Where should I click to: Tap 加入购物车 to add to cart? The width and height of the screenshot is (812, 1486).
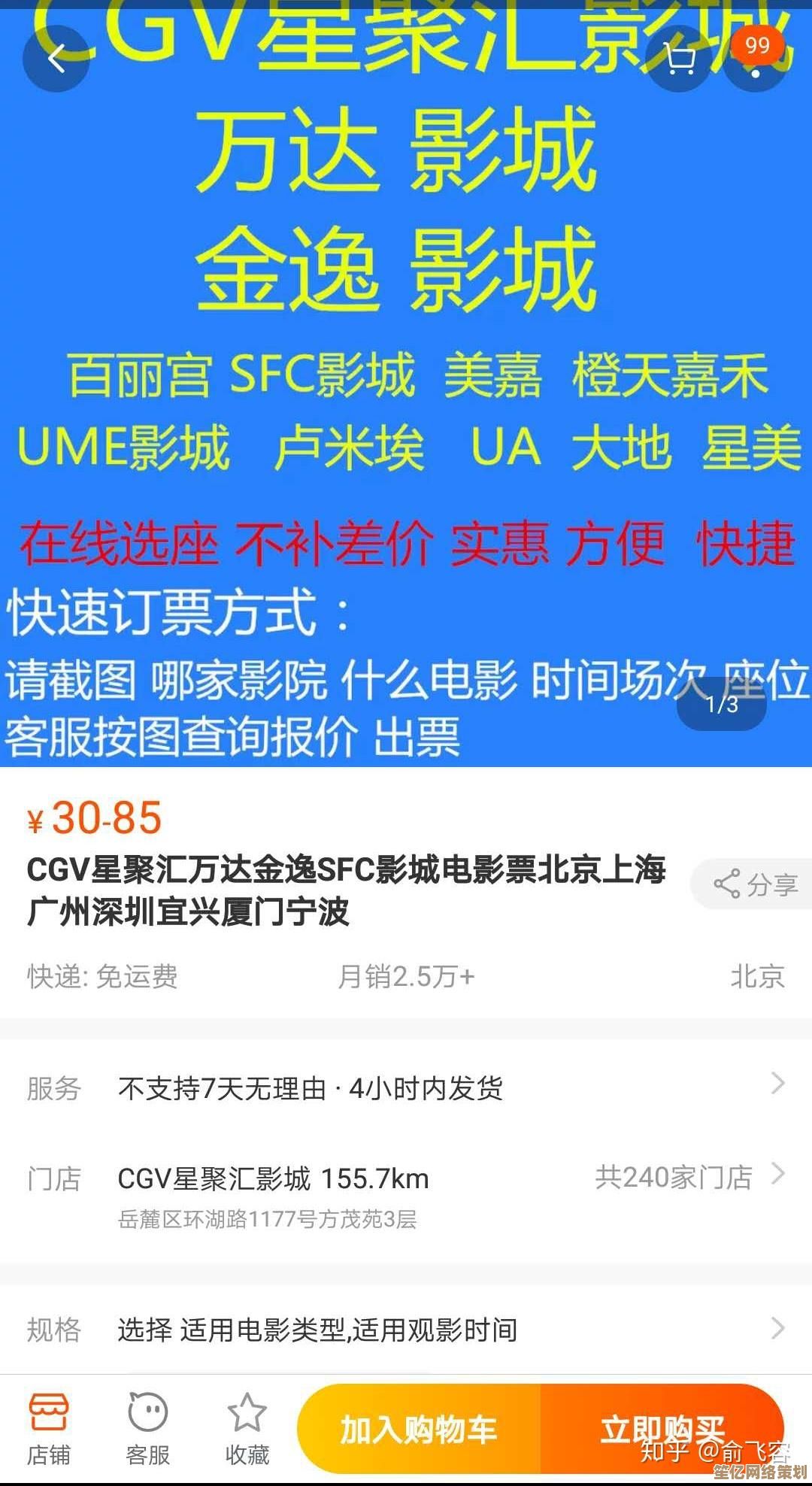(x=420, y=1429)
